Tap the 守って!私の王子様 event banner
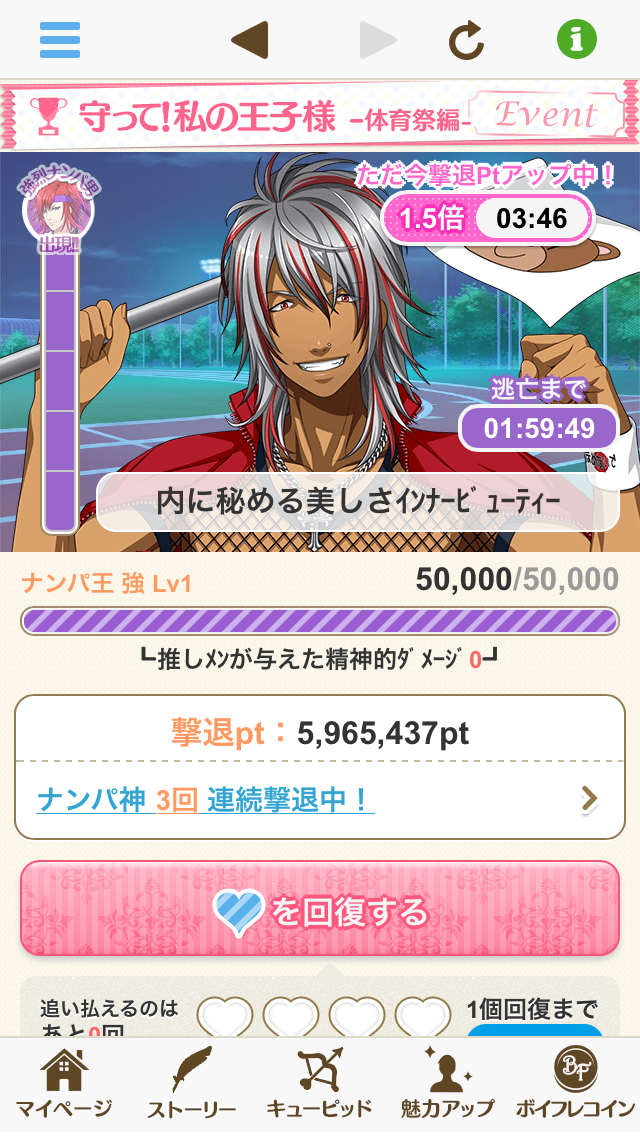The height and width of the screenshot is (1136, 640). [320, 117]
